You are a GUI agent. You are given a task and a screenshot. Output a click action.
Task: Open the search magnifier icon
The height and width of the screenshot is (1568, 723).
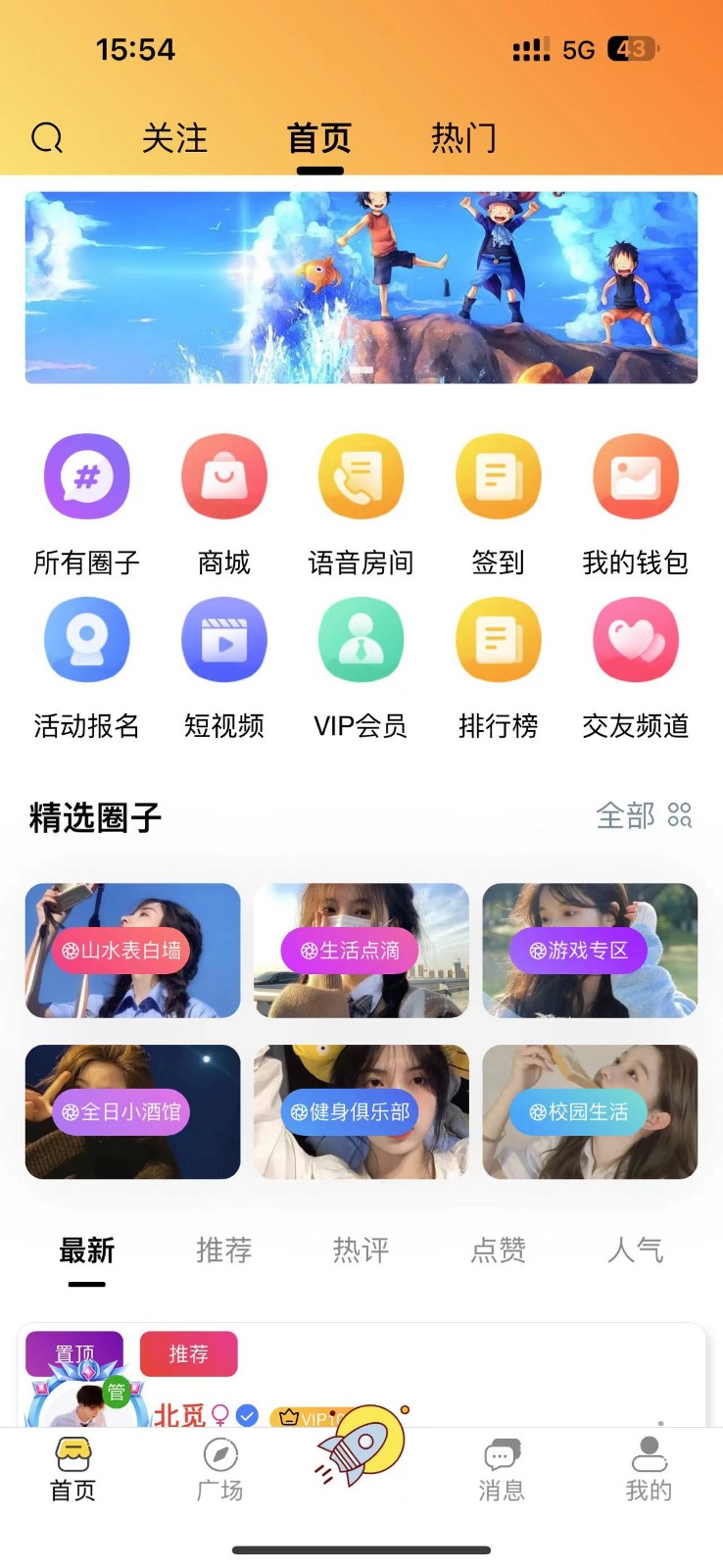pos(47,138)
